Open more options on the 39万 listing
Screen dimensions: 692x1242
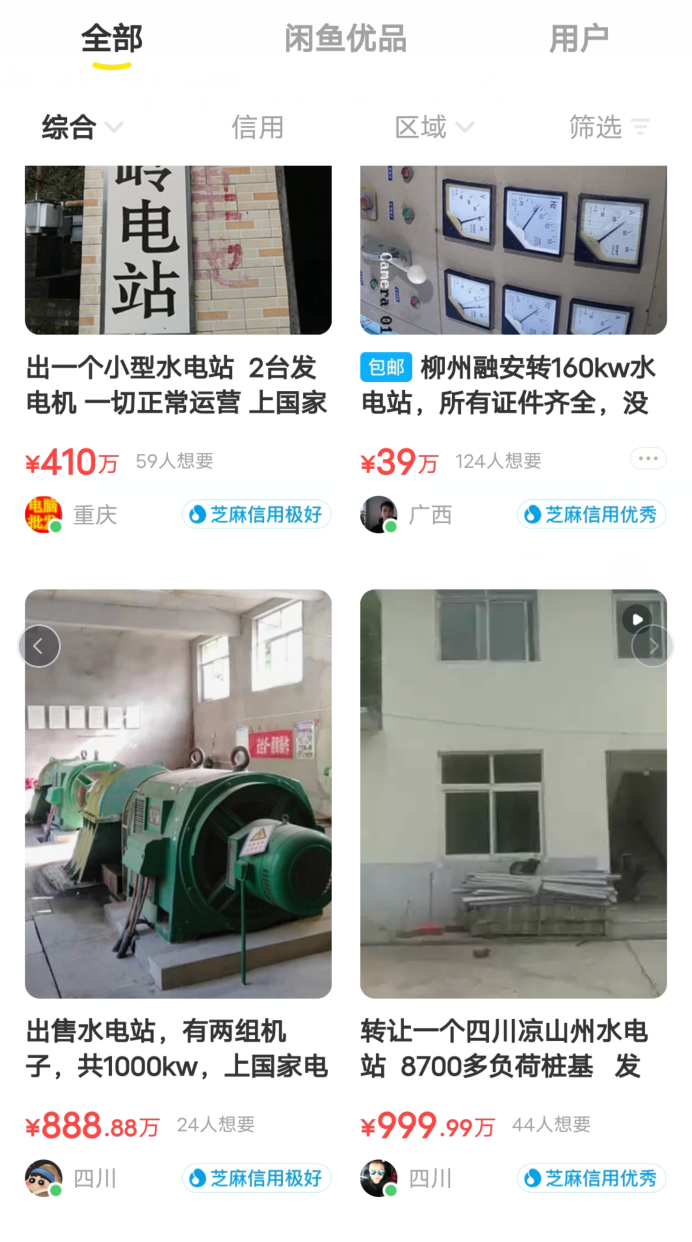point(648,459)
